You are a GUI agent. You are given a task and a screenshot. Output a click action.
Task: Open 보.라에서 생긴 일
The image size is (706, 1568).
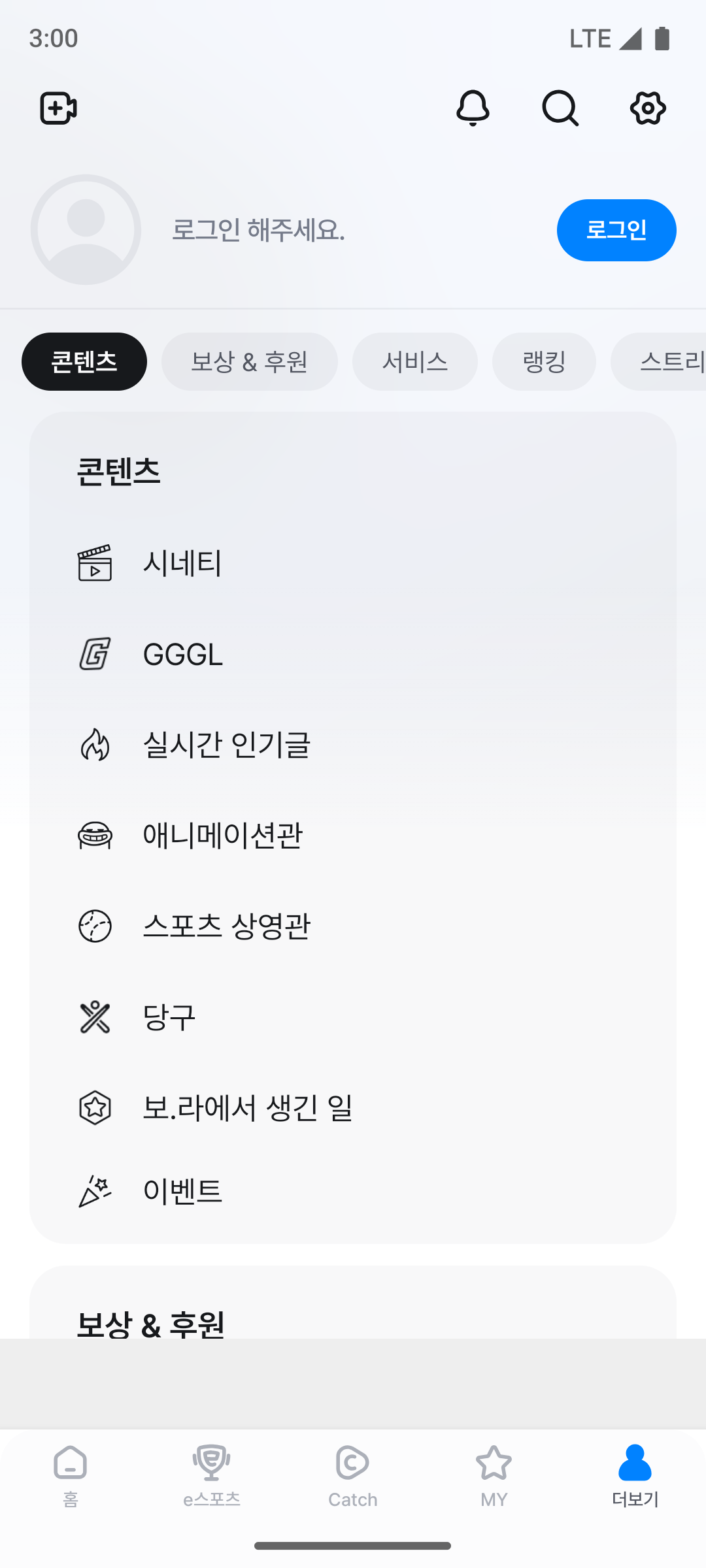tap(248, 1107)
